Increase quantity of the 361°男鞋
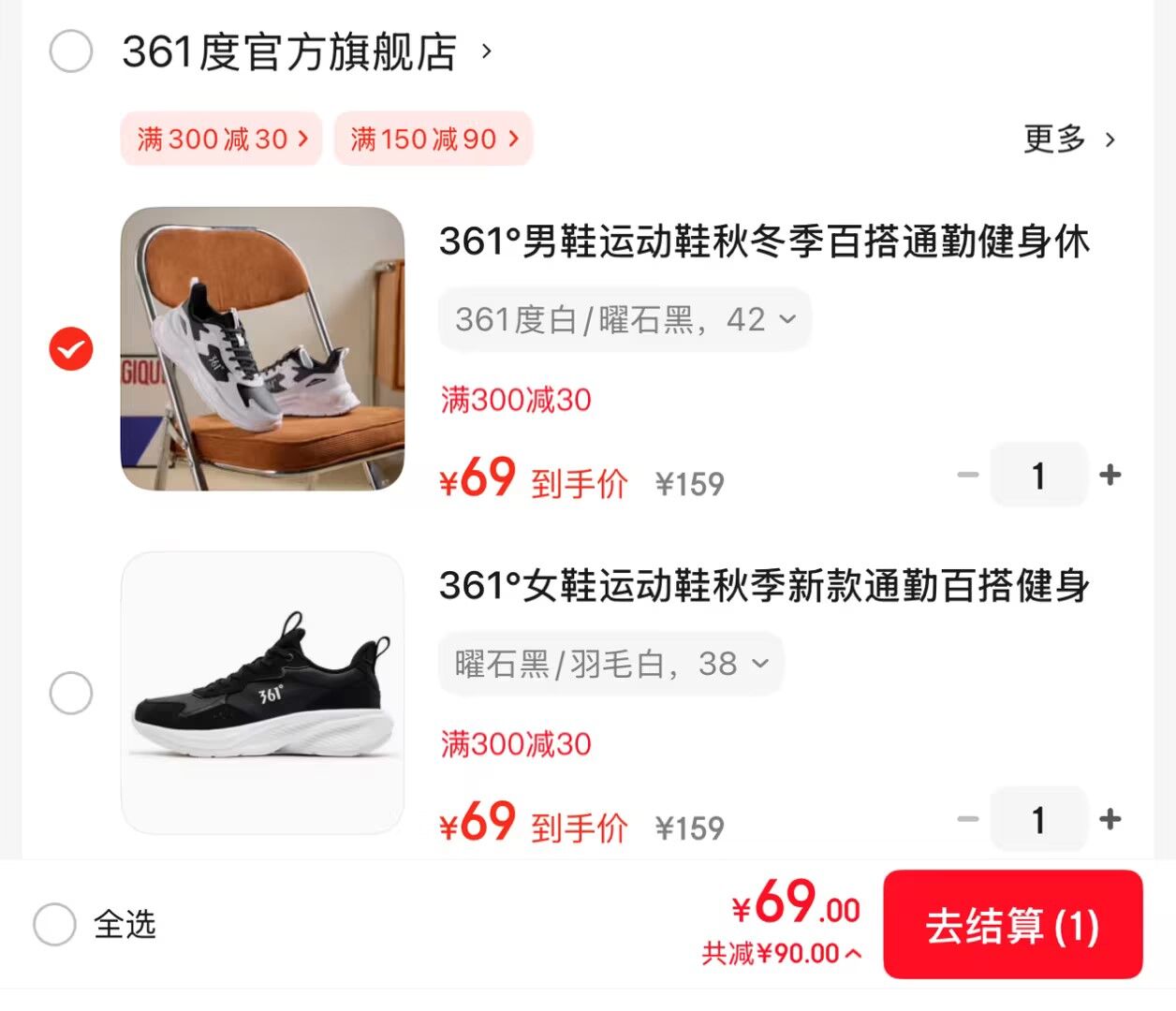This screenshot has height=1011, width=1176. pyautogui.click(x=1110, y=476)
